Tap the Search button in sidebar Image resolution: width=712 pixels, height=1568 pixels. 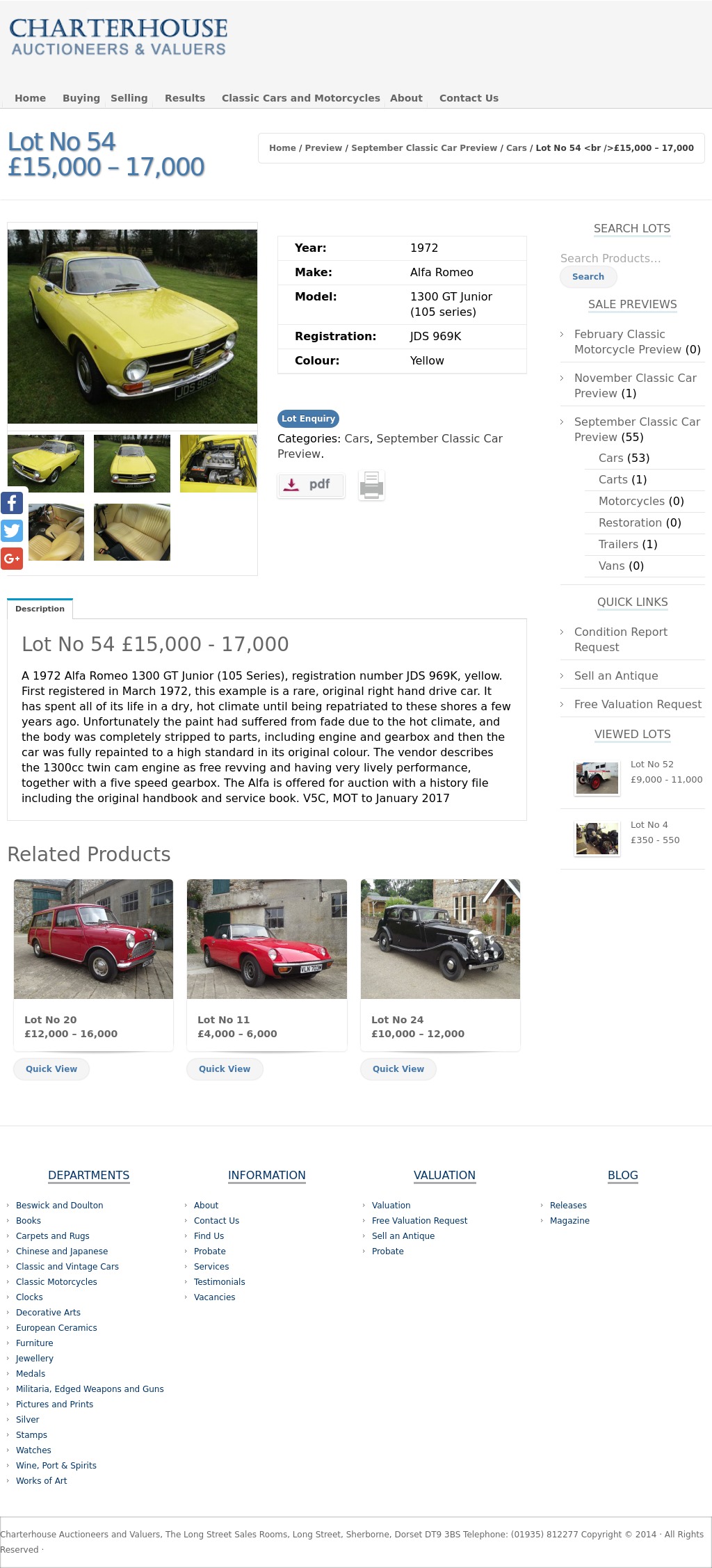click(x=588, y=277)
